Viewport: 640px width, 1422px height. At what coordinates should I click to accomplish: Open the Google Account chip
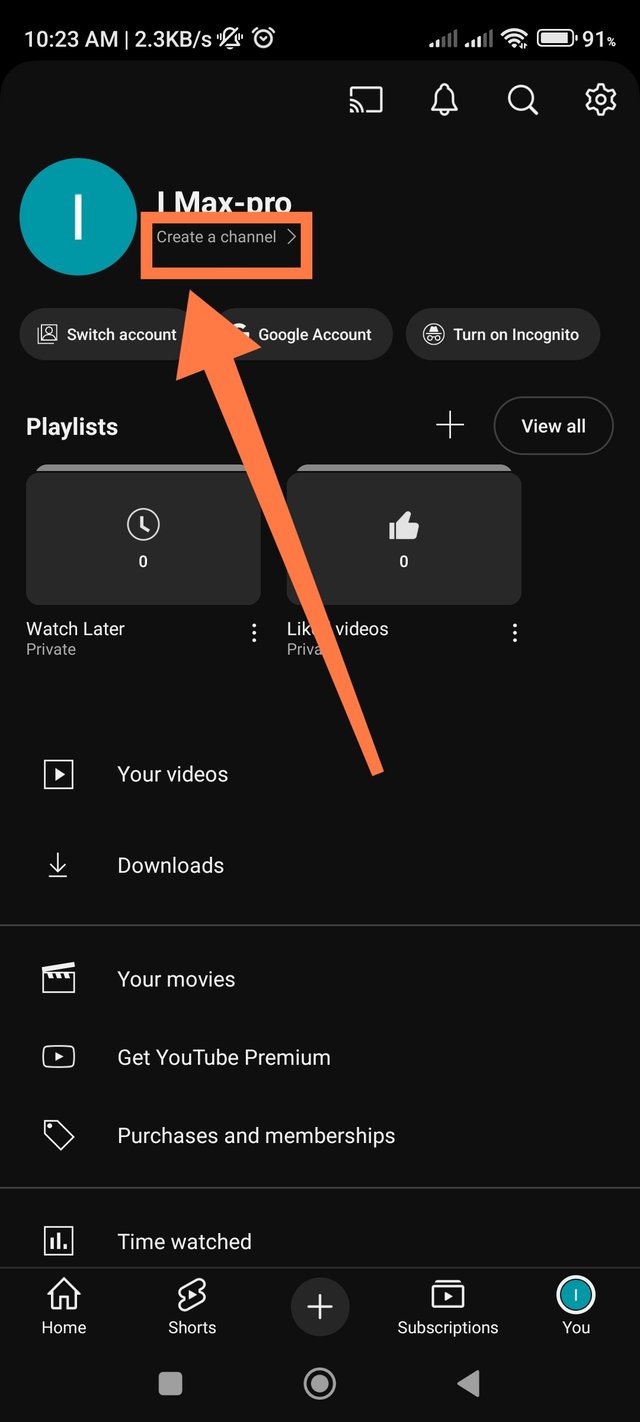click(310, 335)
